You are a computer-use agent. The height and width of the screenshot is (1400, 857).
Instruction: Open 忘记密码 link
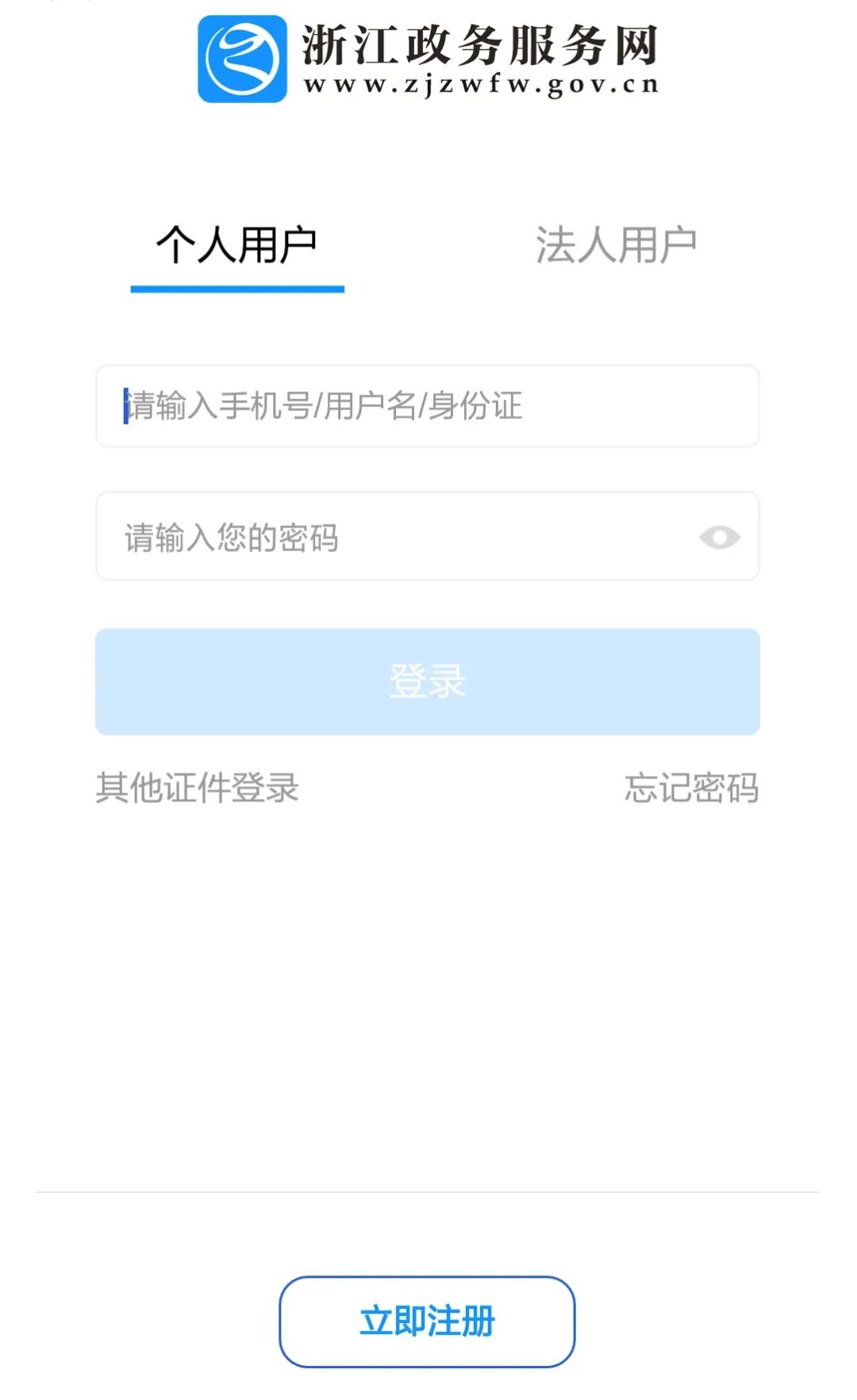pyautogui.click(x=691, y=788)
